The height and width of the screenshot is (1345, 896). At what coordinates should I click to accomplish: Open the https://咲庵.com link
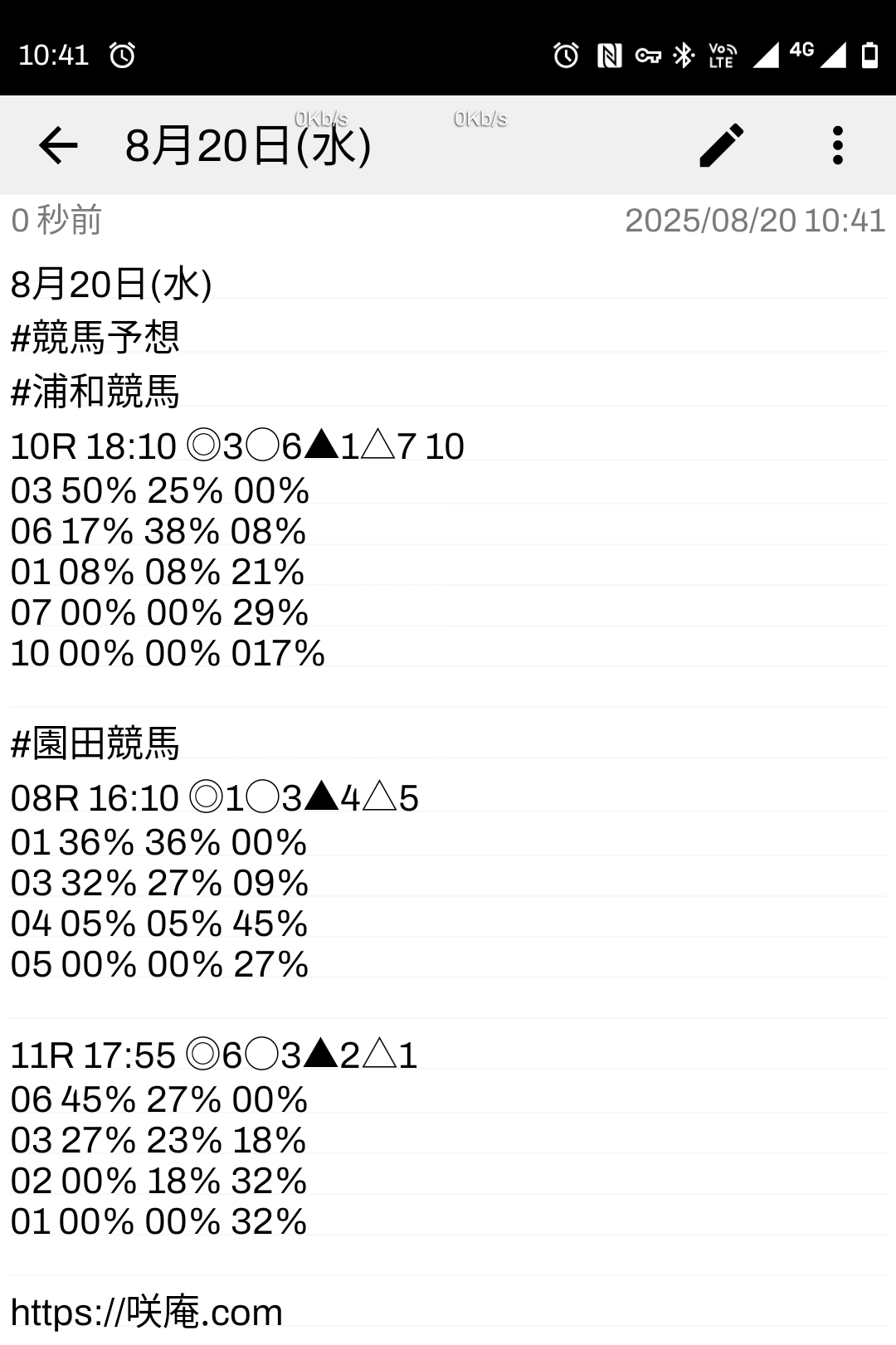click(x=146, y=1313)
